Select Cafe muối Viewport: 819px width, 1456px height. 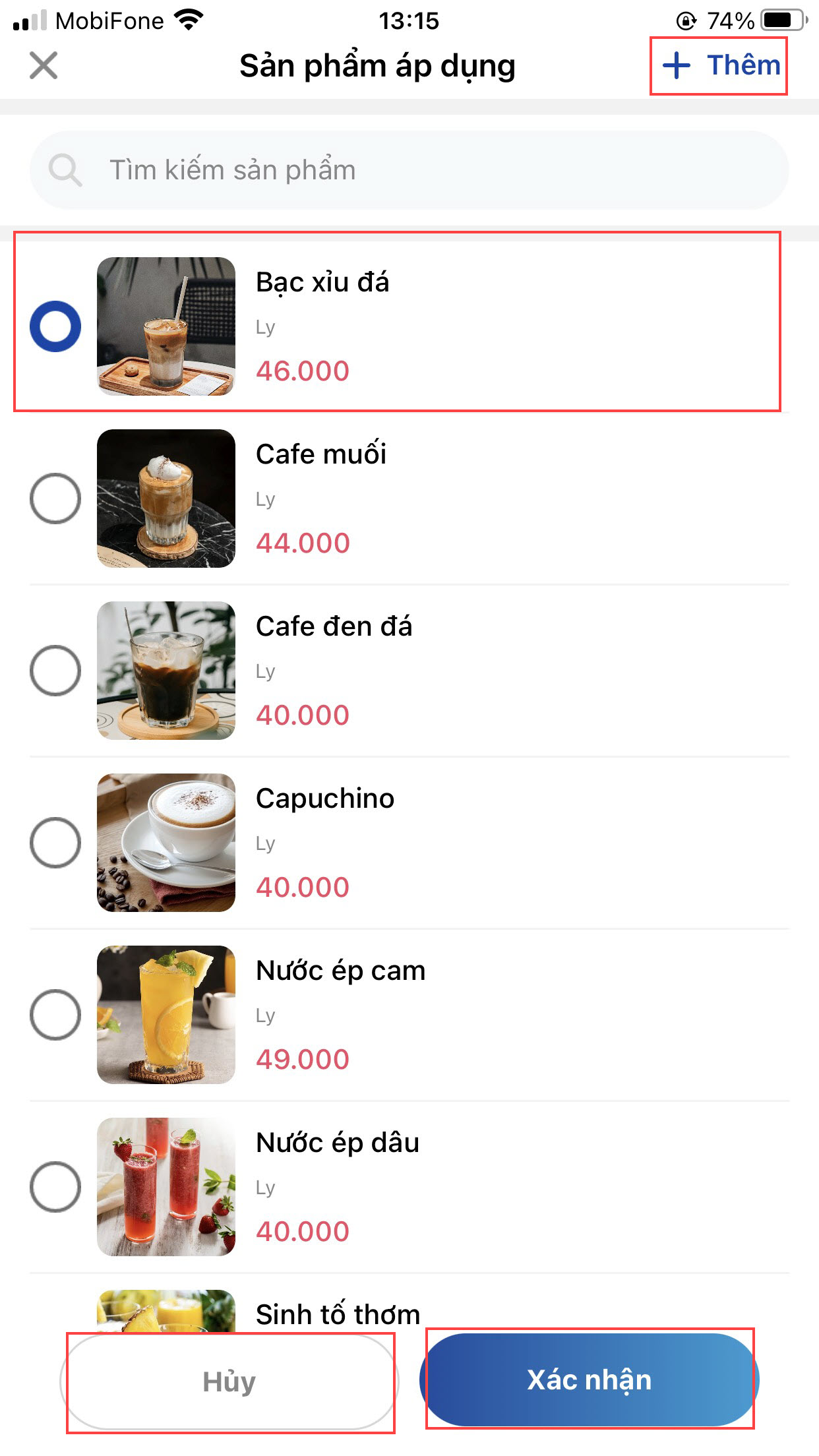click(55, 499)
